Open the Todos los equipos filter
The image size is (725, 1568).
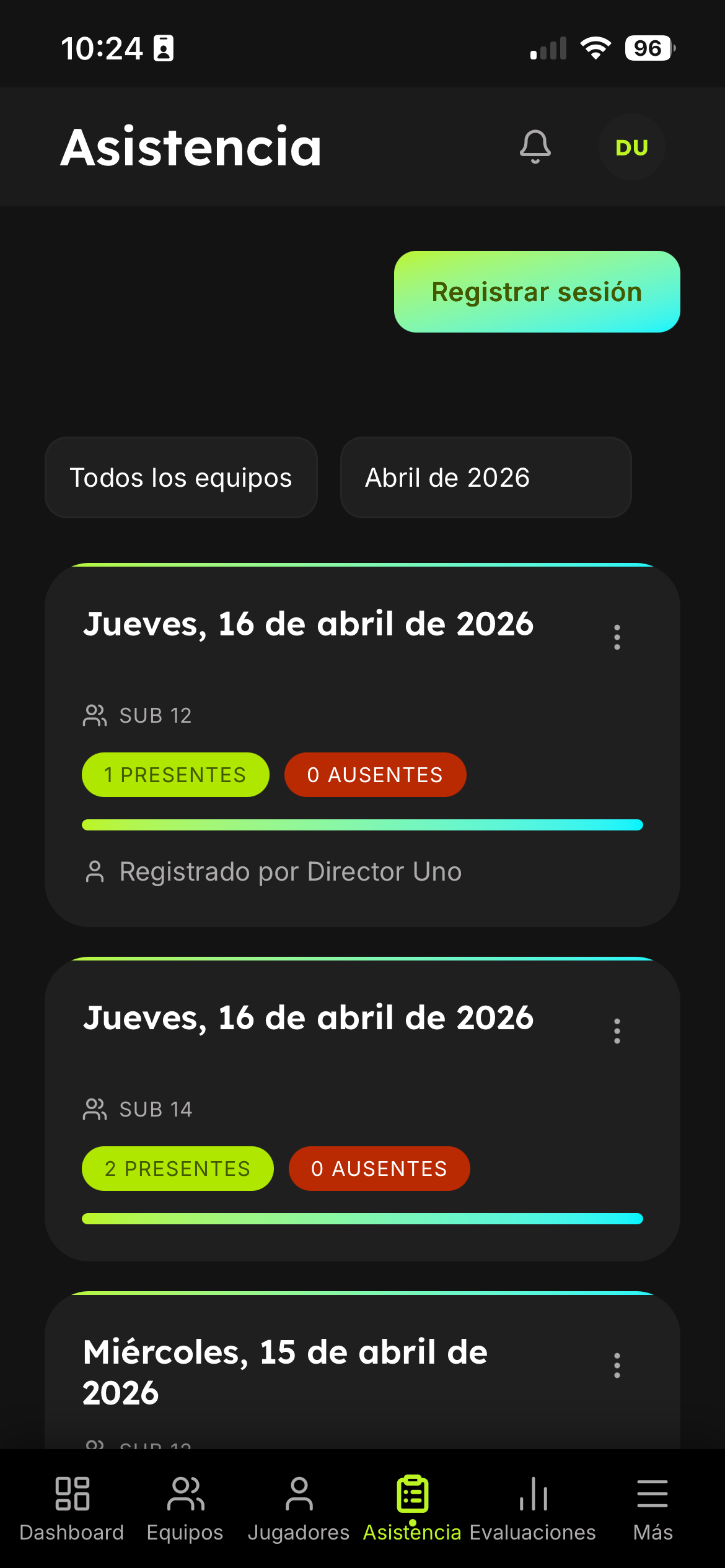(x=181, y=477)
